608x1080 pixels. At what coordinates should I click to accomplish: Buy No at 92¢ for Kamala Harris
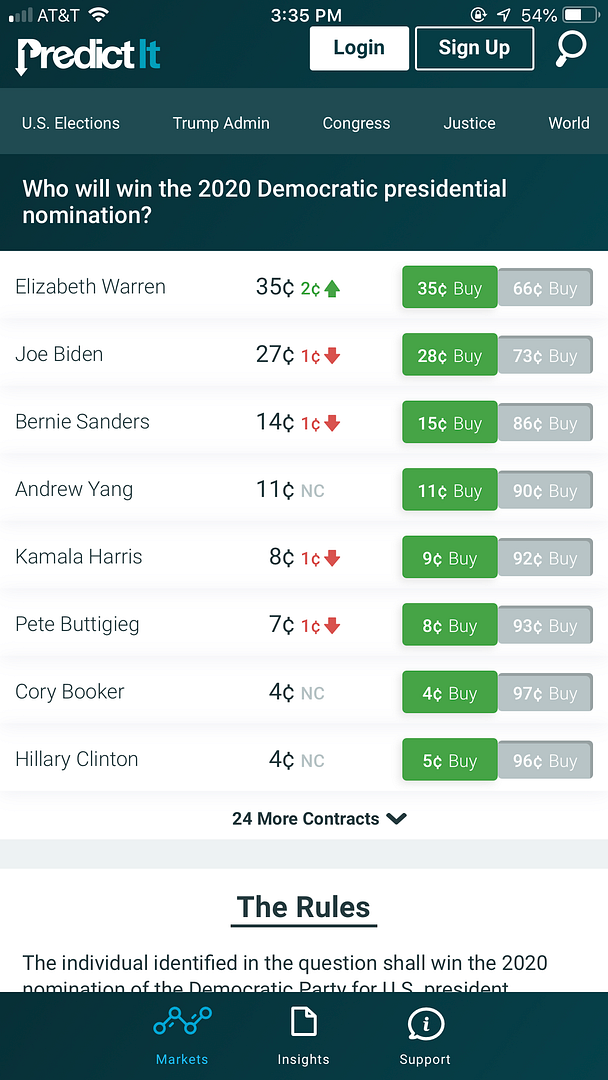click(x=545, y=558)
